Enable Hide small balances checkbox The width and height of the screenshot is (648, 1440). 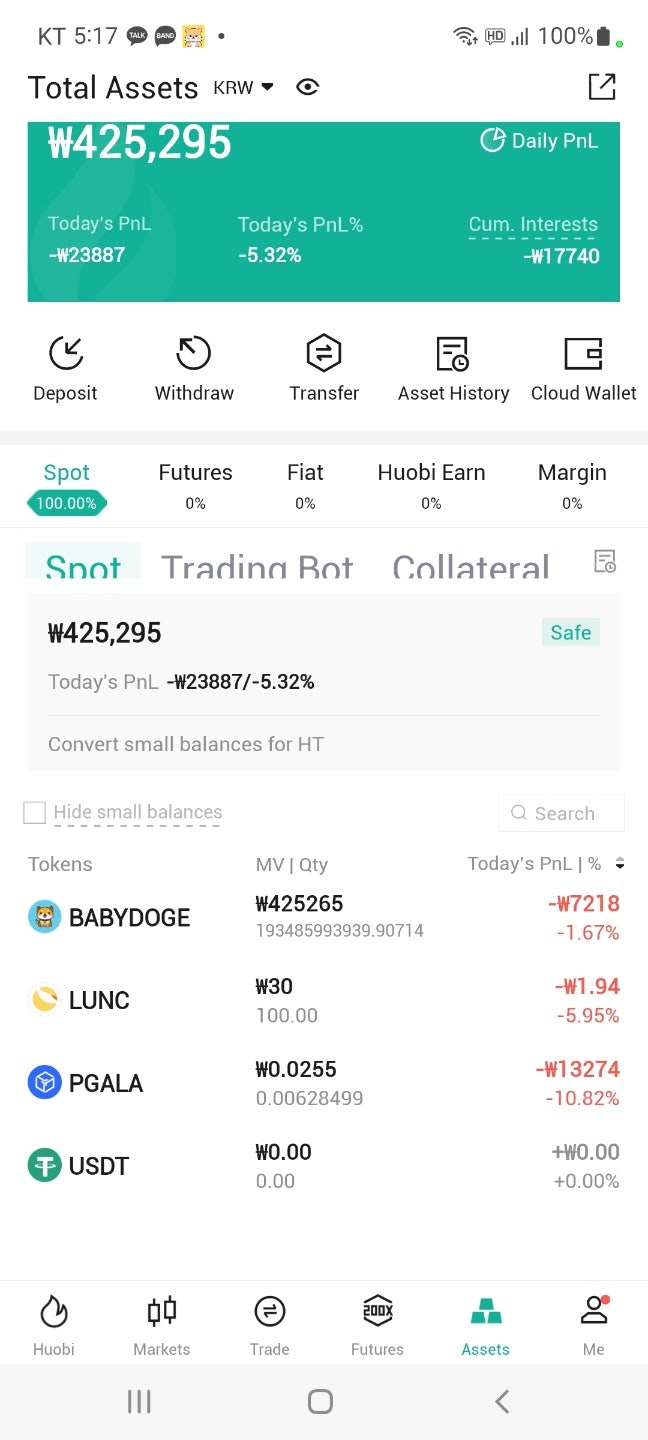click(x=35, y=813)
